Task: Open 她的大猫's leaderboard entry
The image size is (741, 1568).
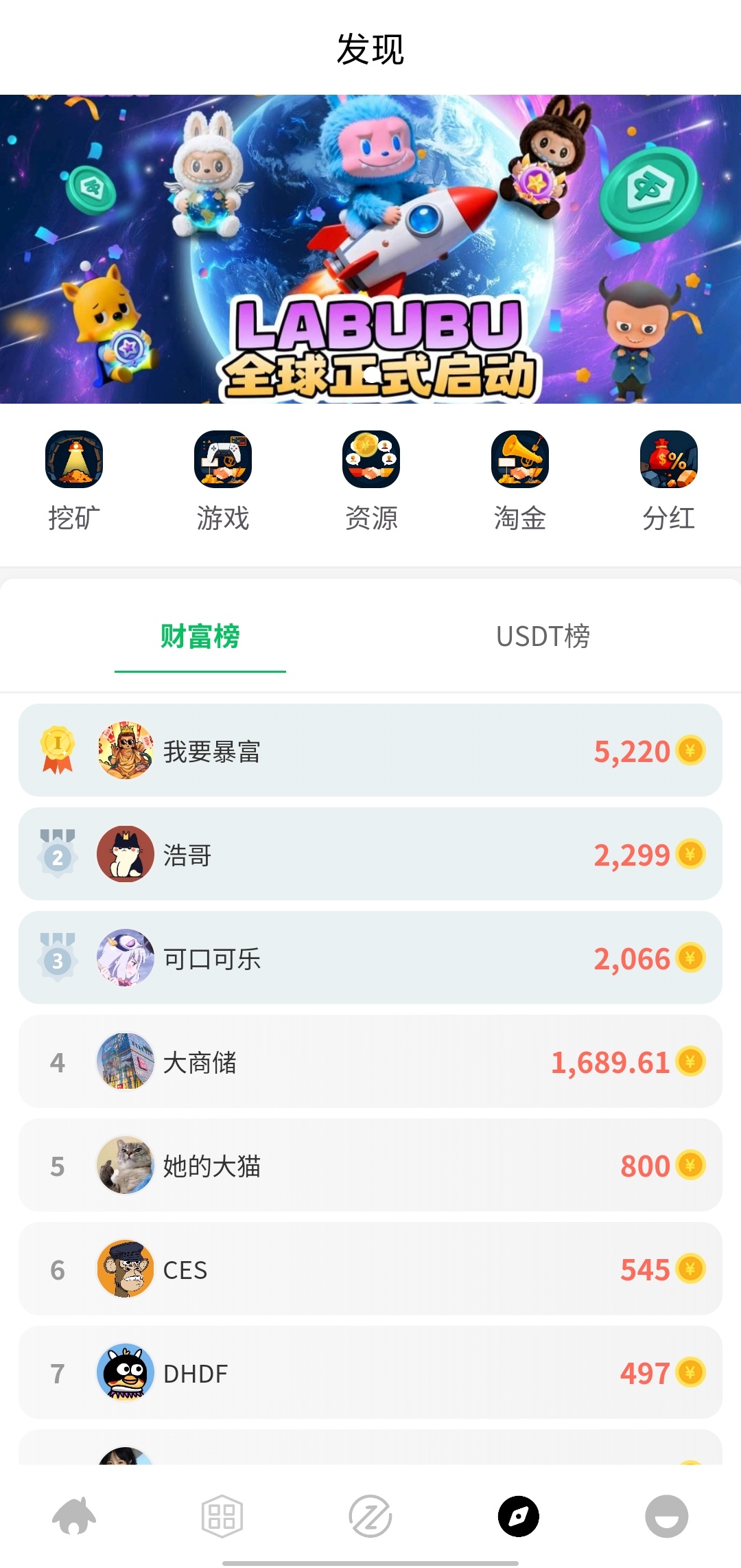Action: click(370, 1165)
